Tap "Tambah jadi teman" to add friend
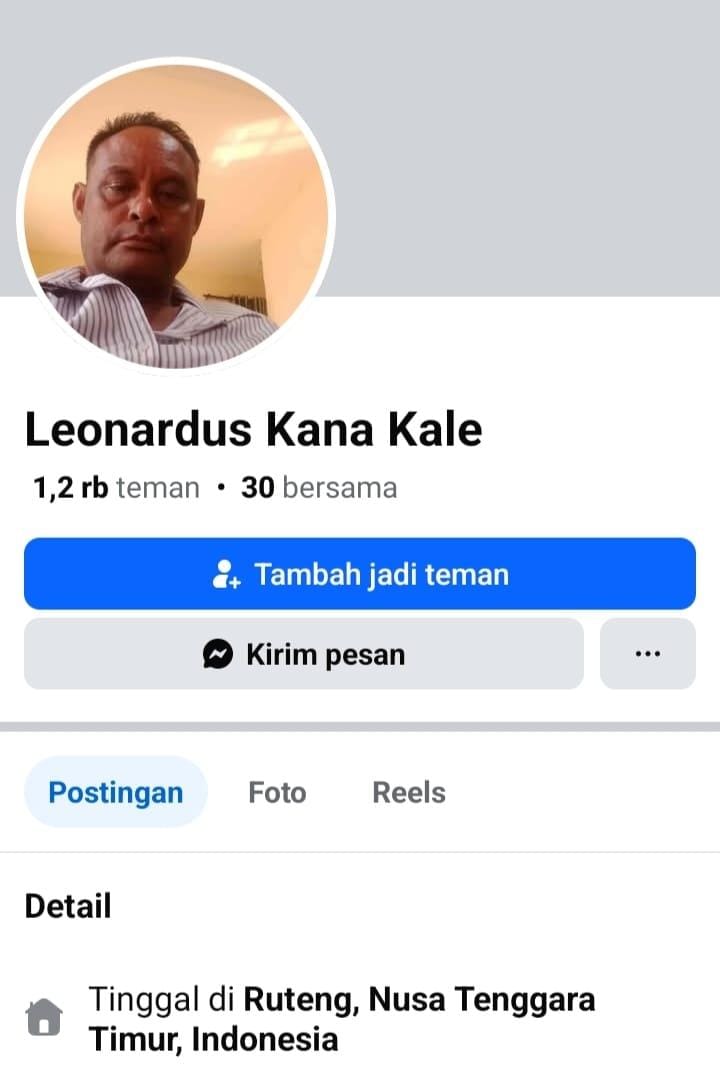This screenshot has height=1082, width=720. coord(360,574)
